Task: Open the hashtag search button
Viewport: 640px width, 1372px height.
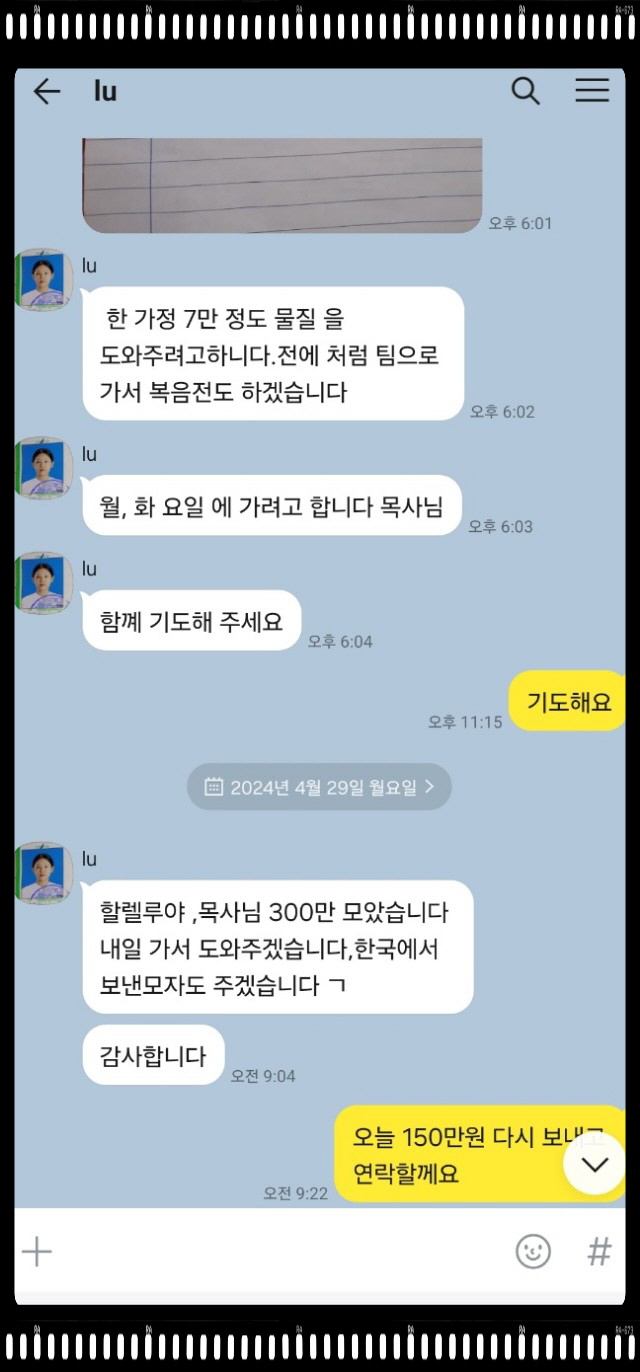Action: 598,1251
